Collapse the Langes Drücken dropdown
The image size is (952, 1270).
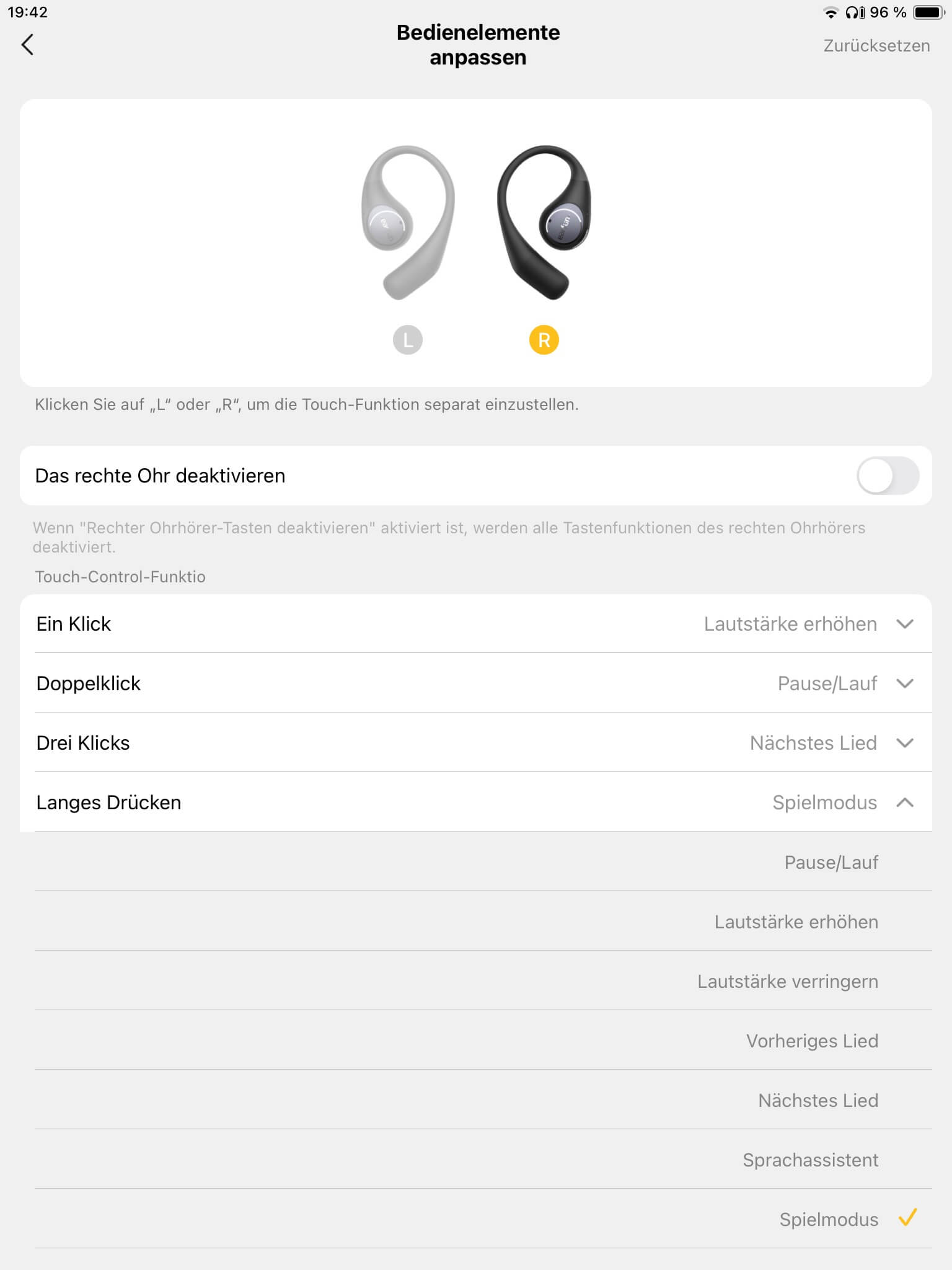904,802
